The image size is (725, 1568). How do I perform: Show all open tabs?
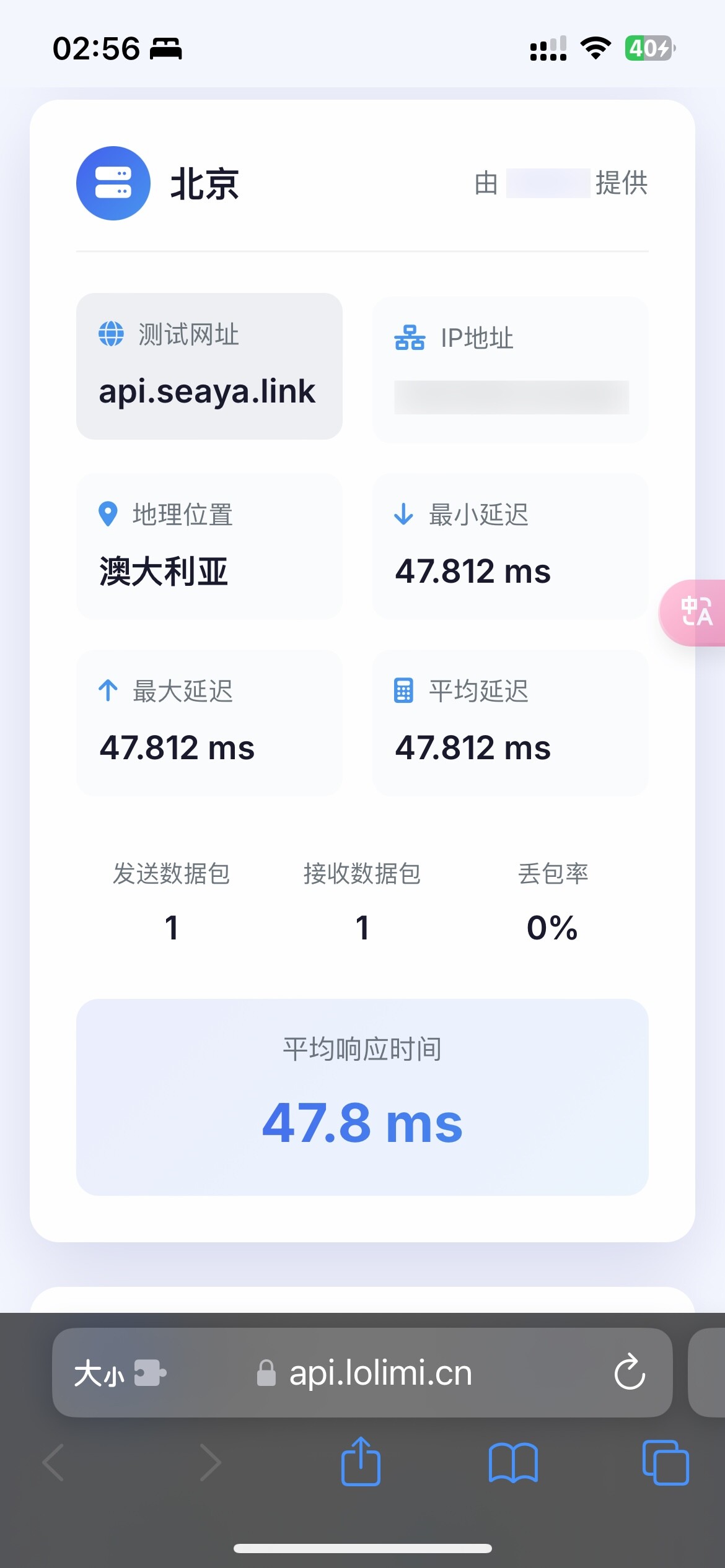[666, 1462]
